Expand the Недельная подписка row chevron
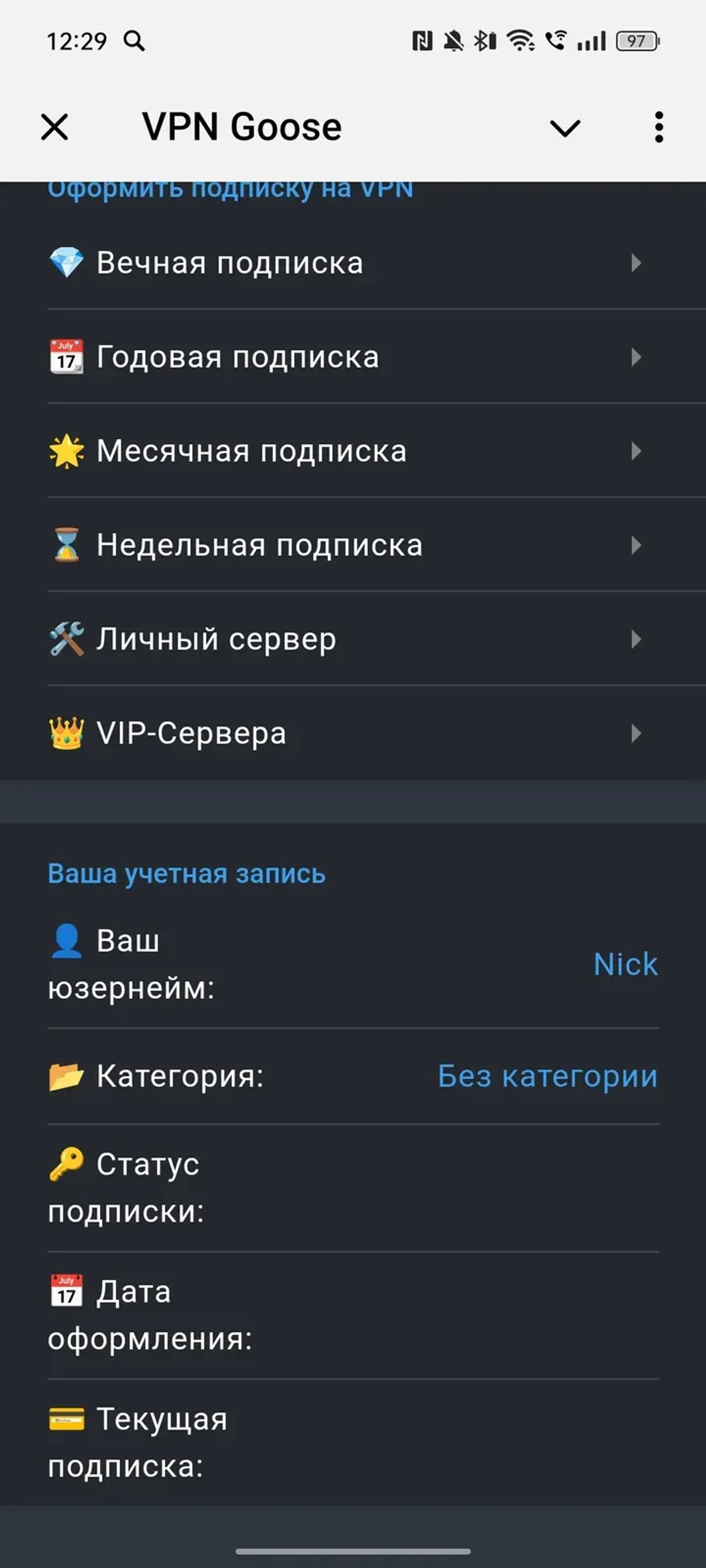This screenshot has width=706, height=1568. click(x=636, y=545)
